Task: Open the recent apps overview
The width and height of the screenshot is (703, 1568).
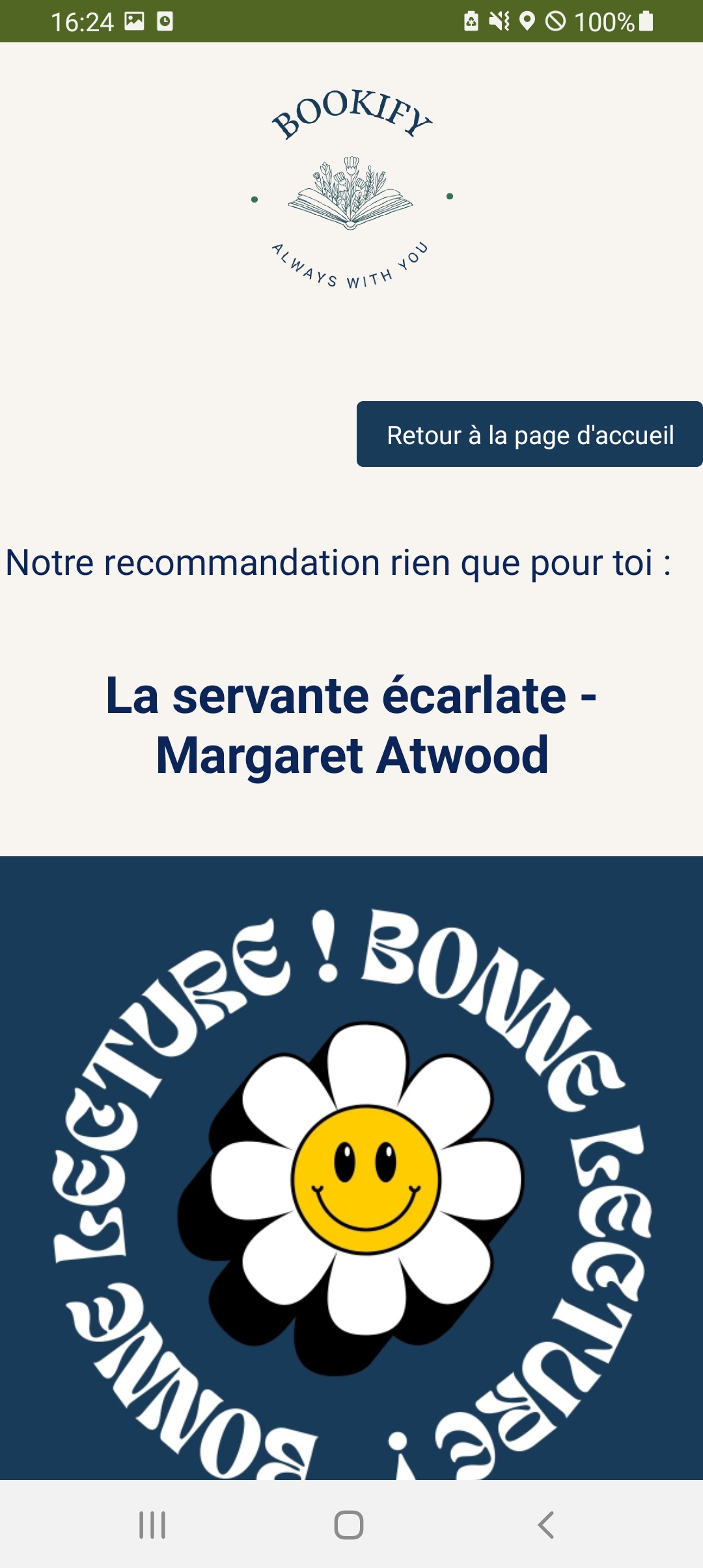Action: (152, 1525)
